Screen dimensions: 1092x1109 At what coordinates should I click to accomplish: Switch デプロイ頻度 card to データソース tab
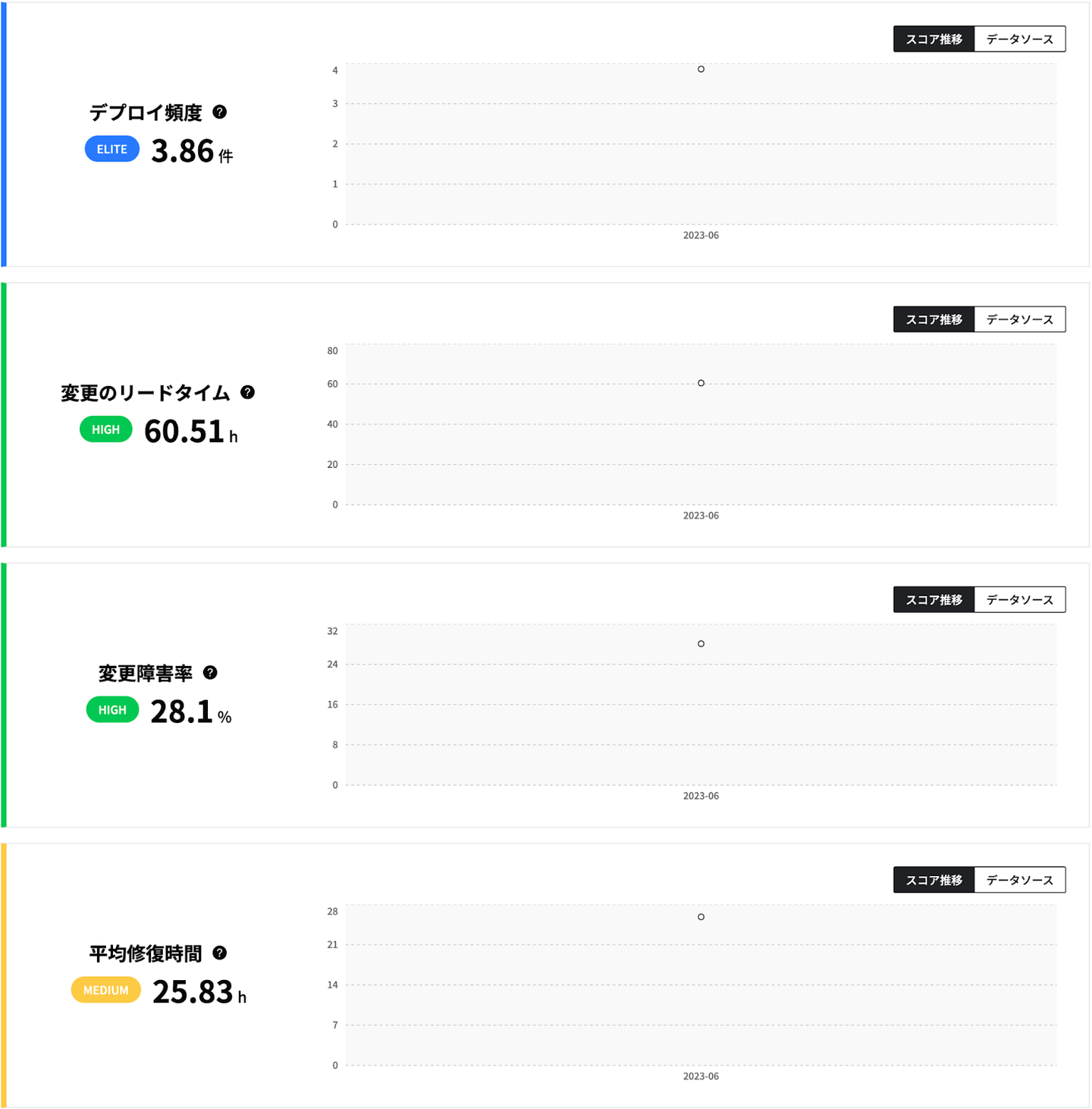1019,39
